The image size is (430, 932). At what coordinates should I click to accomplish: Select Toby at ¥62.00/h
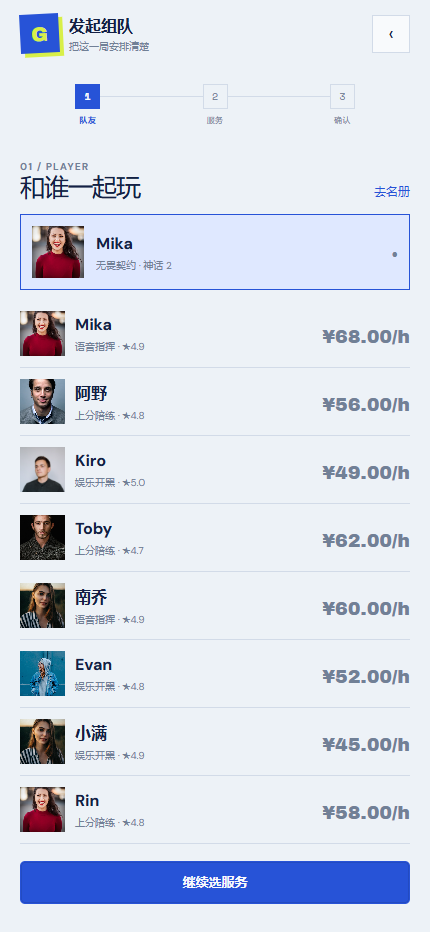[x=215, y=537]
